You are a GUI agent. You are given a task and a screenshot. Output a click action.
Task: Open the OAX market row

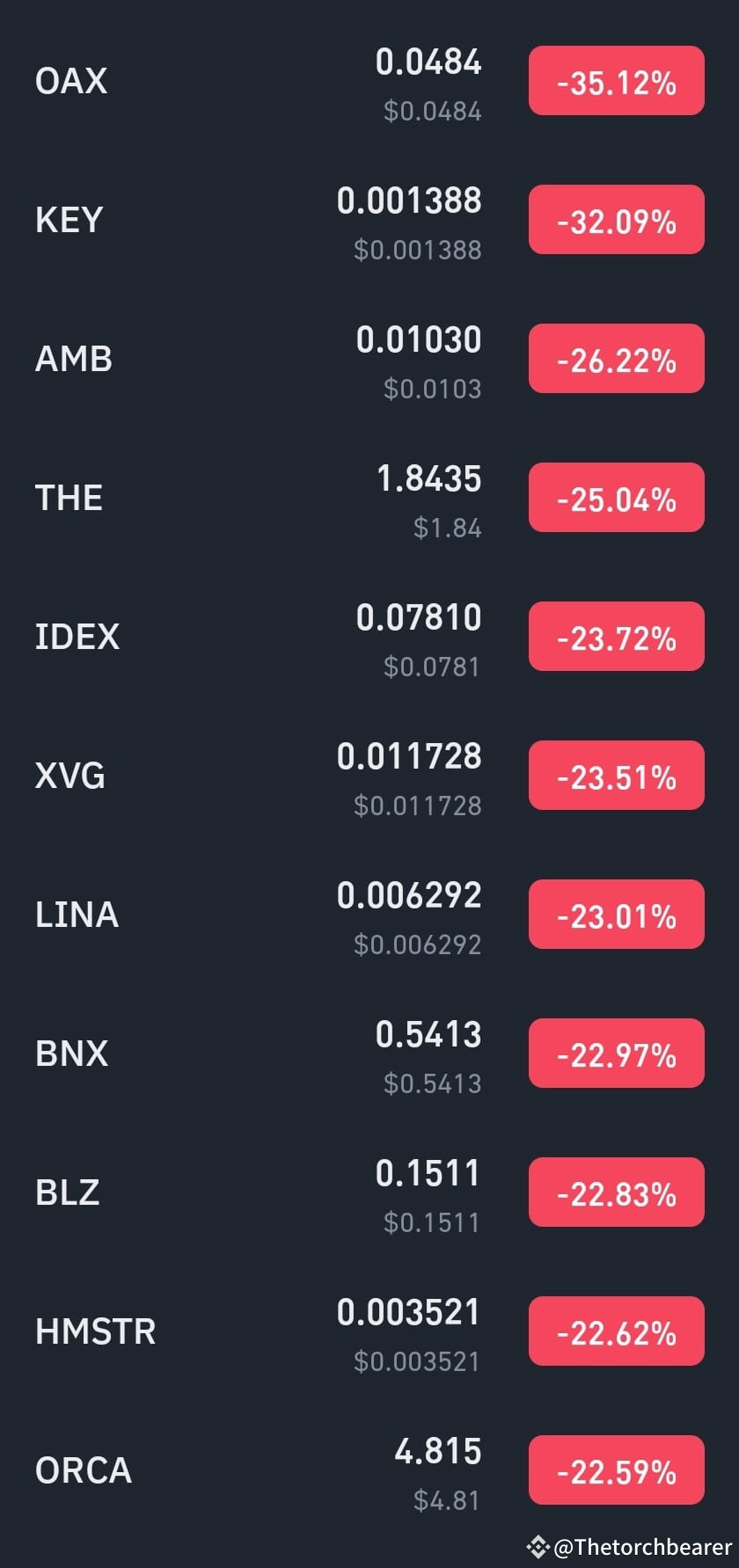pos(369,81)
